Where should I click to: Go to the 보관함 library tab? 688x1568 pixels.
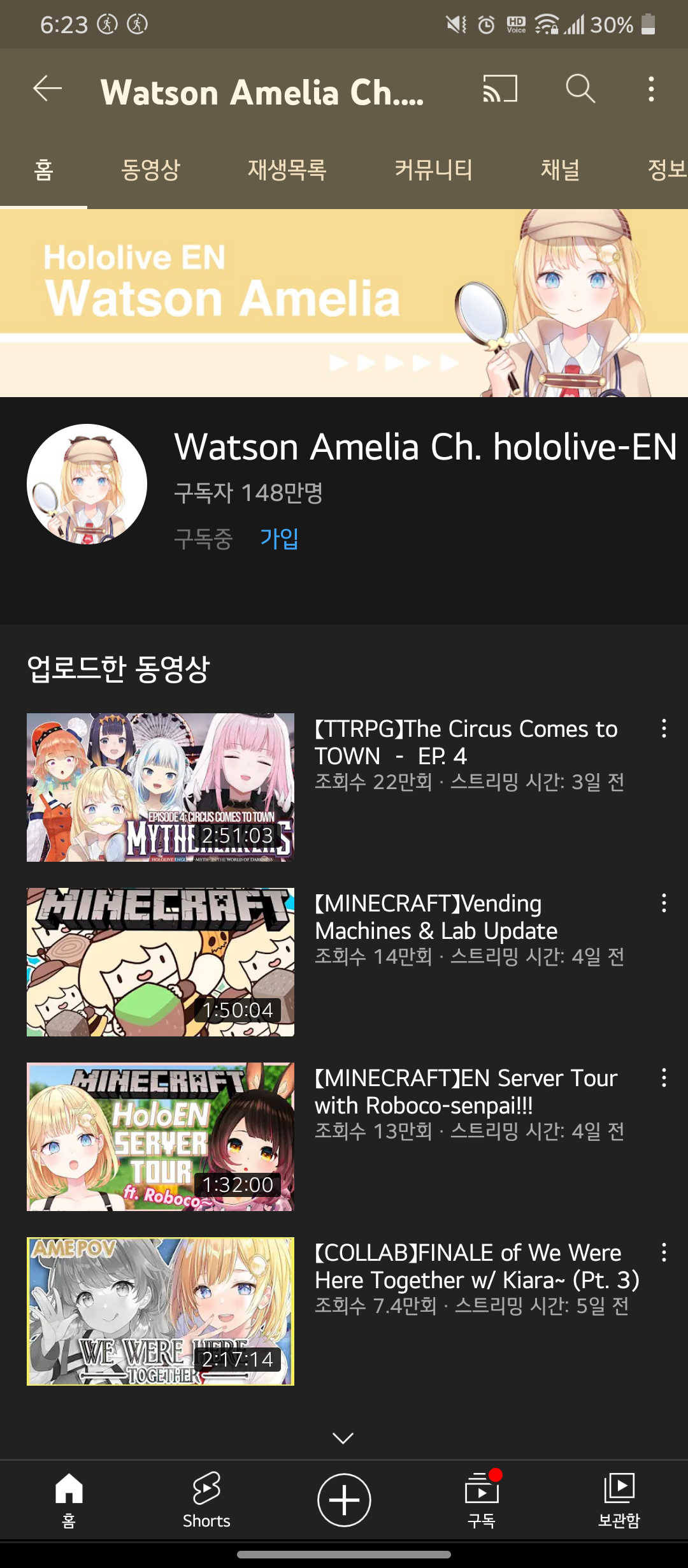click(619, 1500)
